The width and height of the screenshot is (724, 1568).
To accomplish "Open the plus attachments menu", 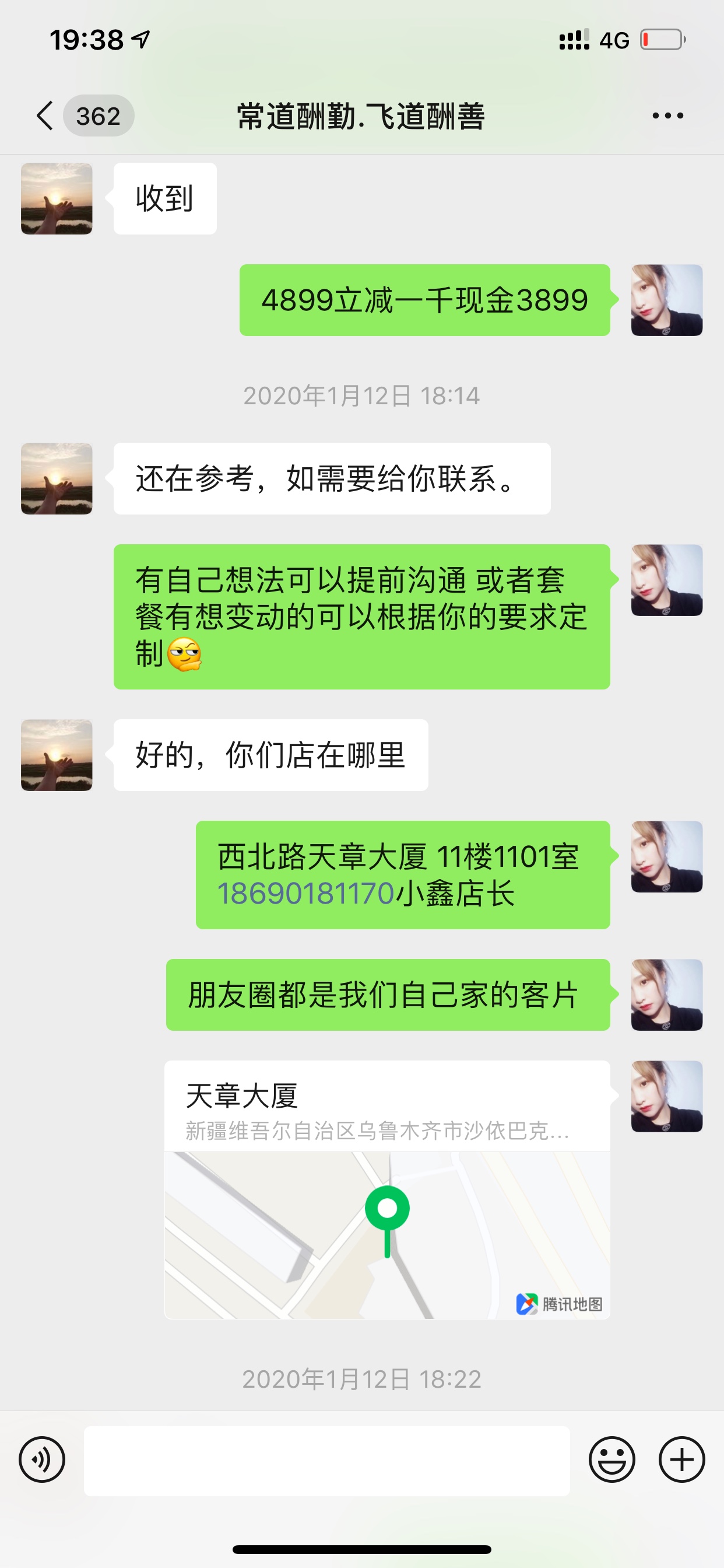I will 681,1459.
